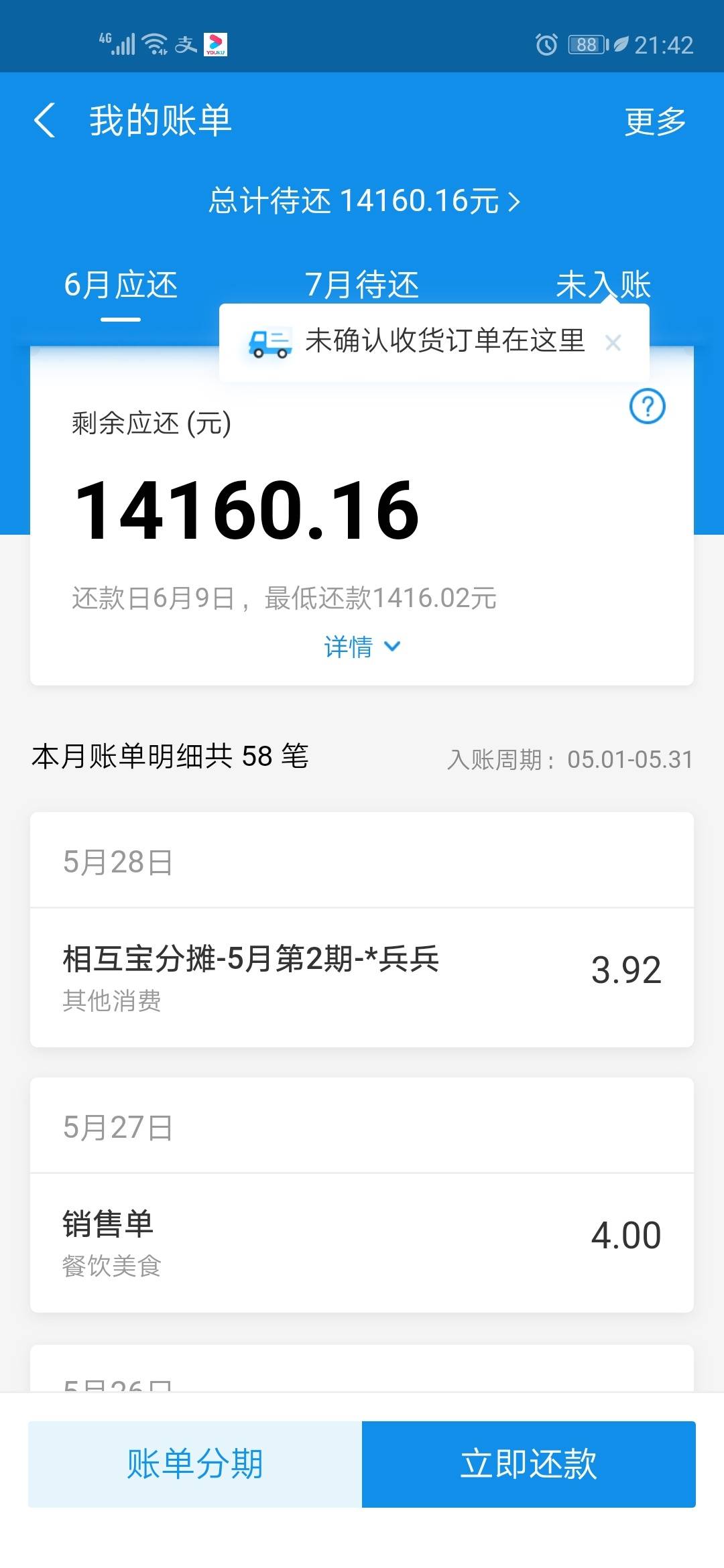Open the 更多 menu
This screenshot has width=724, height=1568.
[655, 121]
